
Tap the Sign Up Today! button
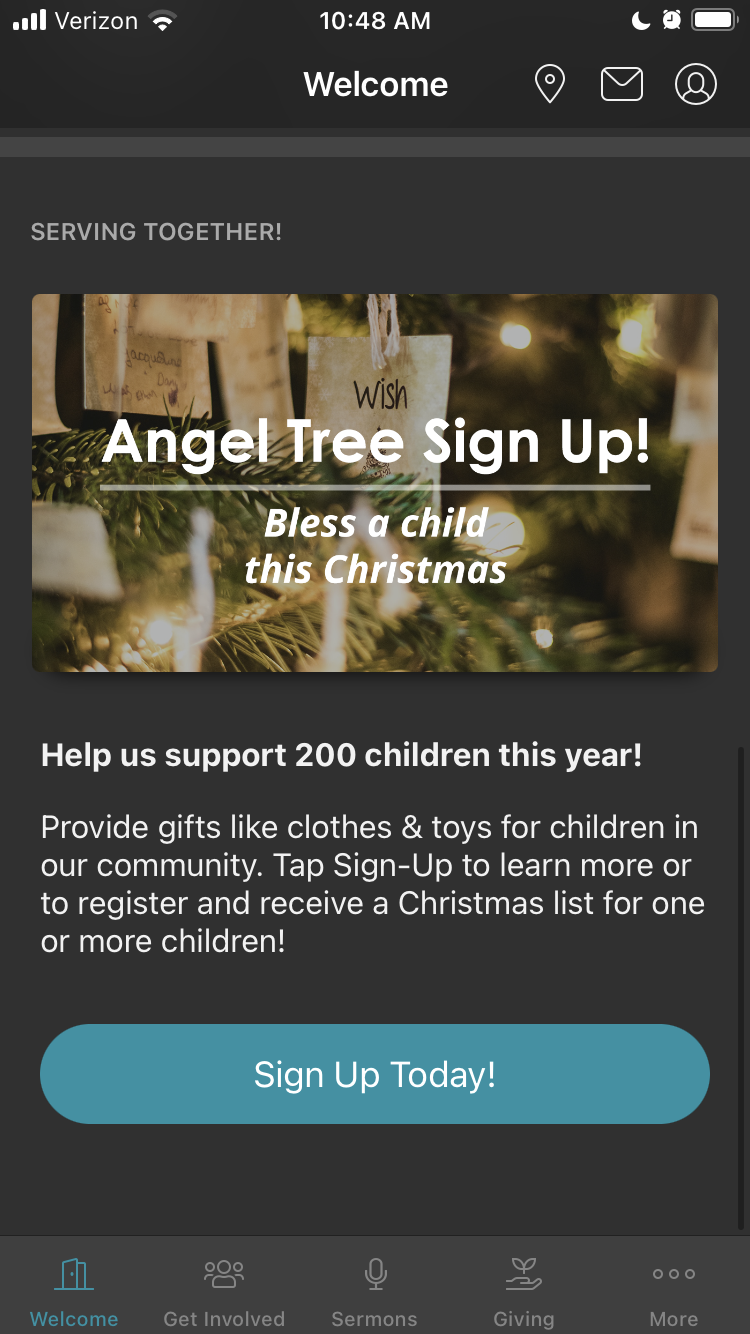tap(375, 1074)
